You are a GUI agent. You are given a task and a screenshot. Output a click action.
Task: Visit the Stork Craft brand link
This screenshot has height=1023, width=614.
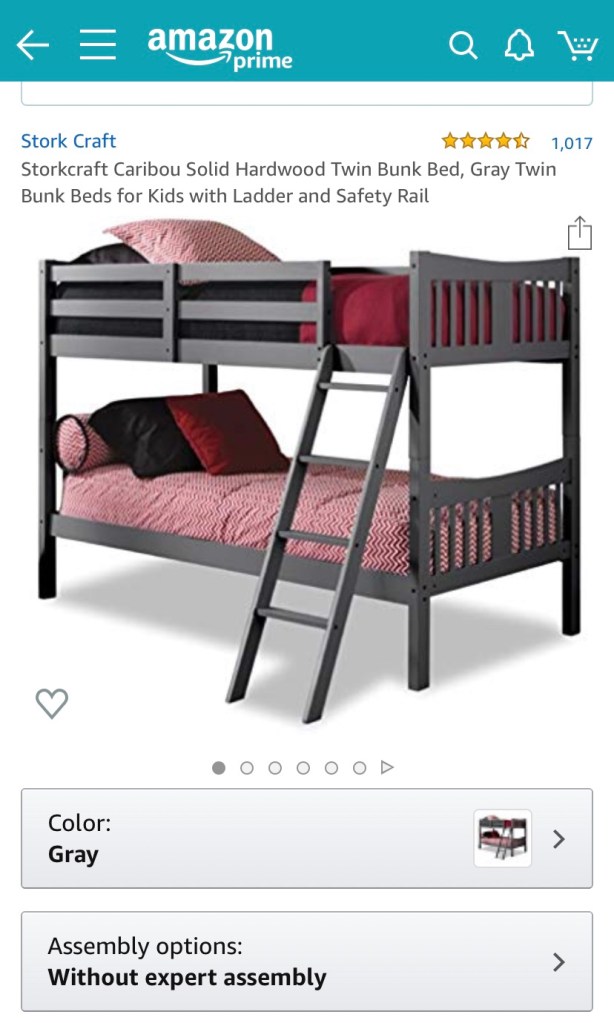coord(69,141)
